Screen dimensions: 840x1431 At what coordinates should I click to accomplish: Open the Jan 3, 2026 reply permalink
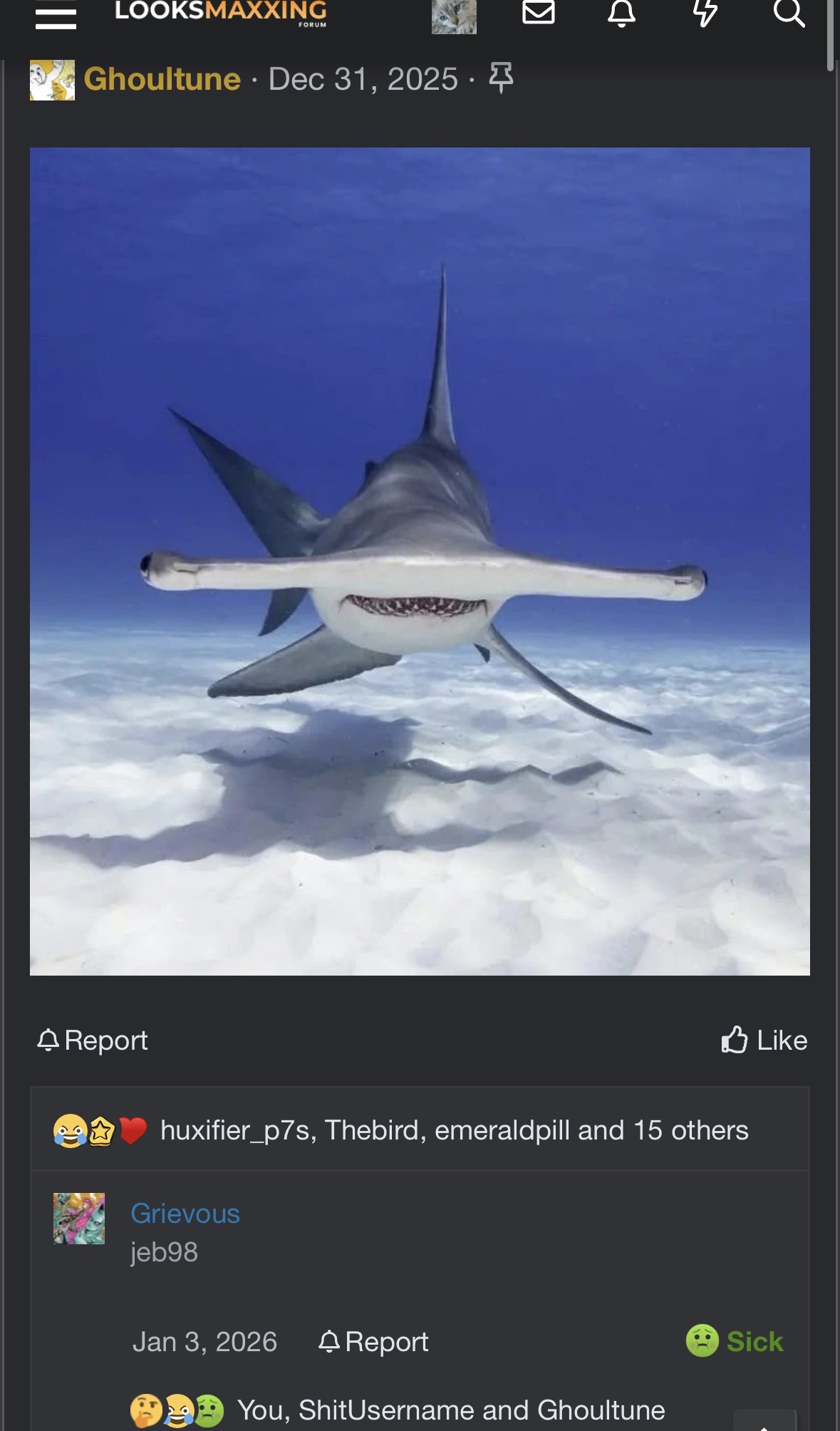(204, 1342)
